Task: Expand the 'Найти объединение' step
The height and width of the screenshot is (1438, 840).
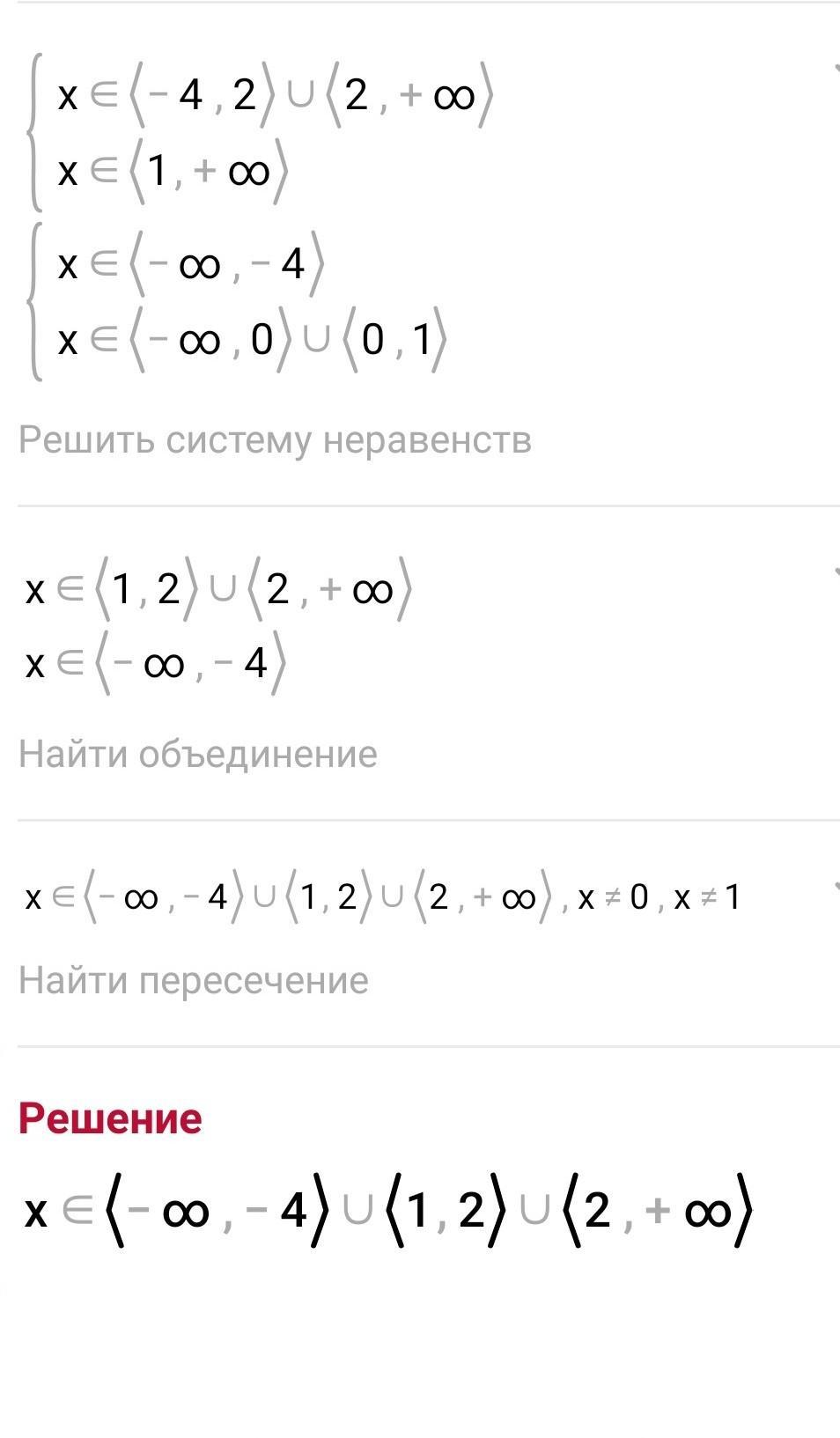Action: pos(834,574)
